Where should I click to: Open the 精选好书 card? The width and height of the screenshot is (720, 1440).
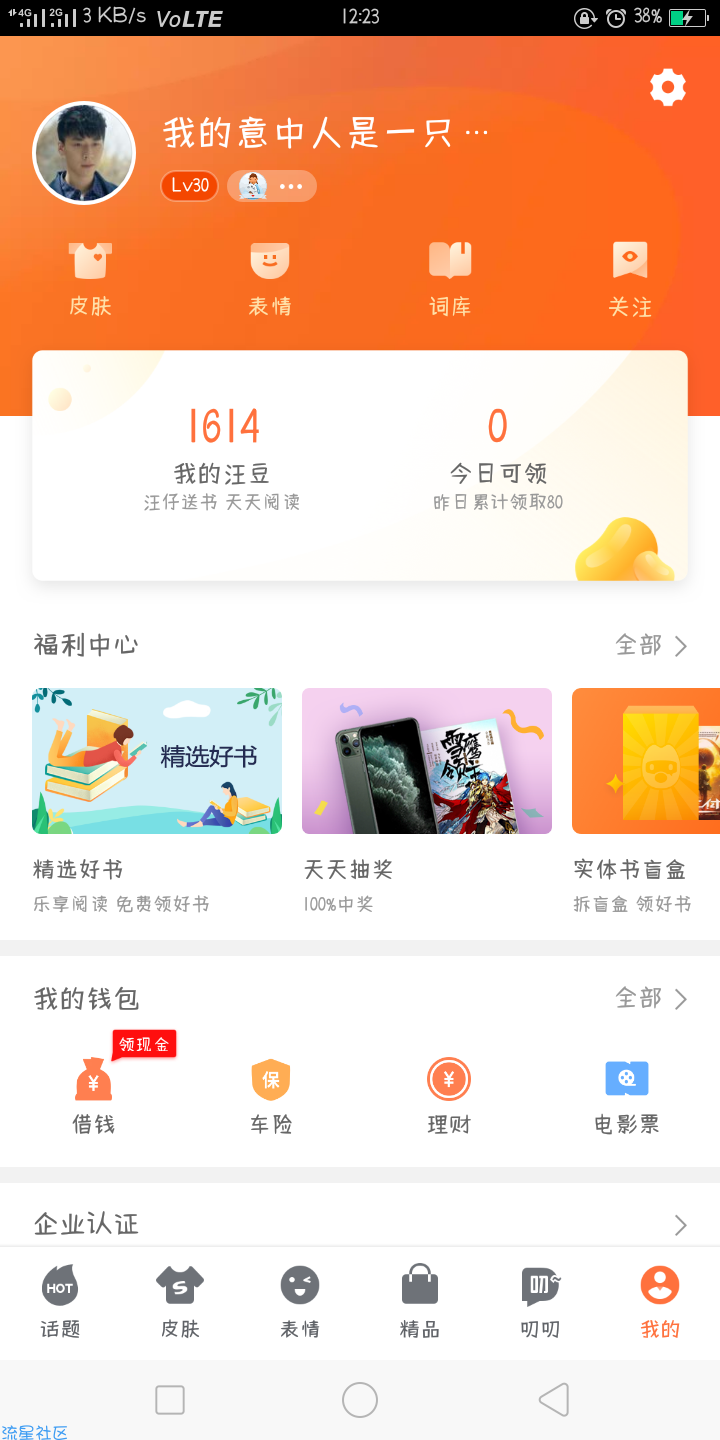(157, 800)
